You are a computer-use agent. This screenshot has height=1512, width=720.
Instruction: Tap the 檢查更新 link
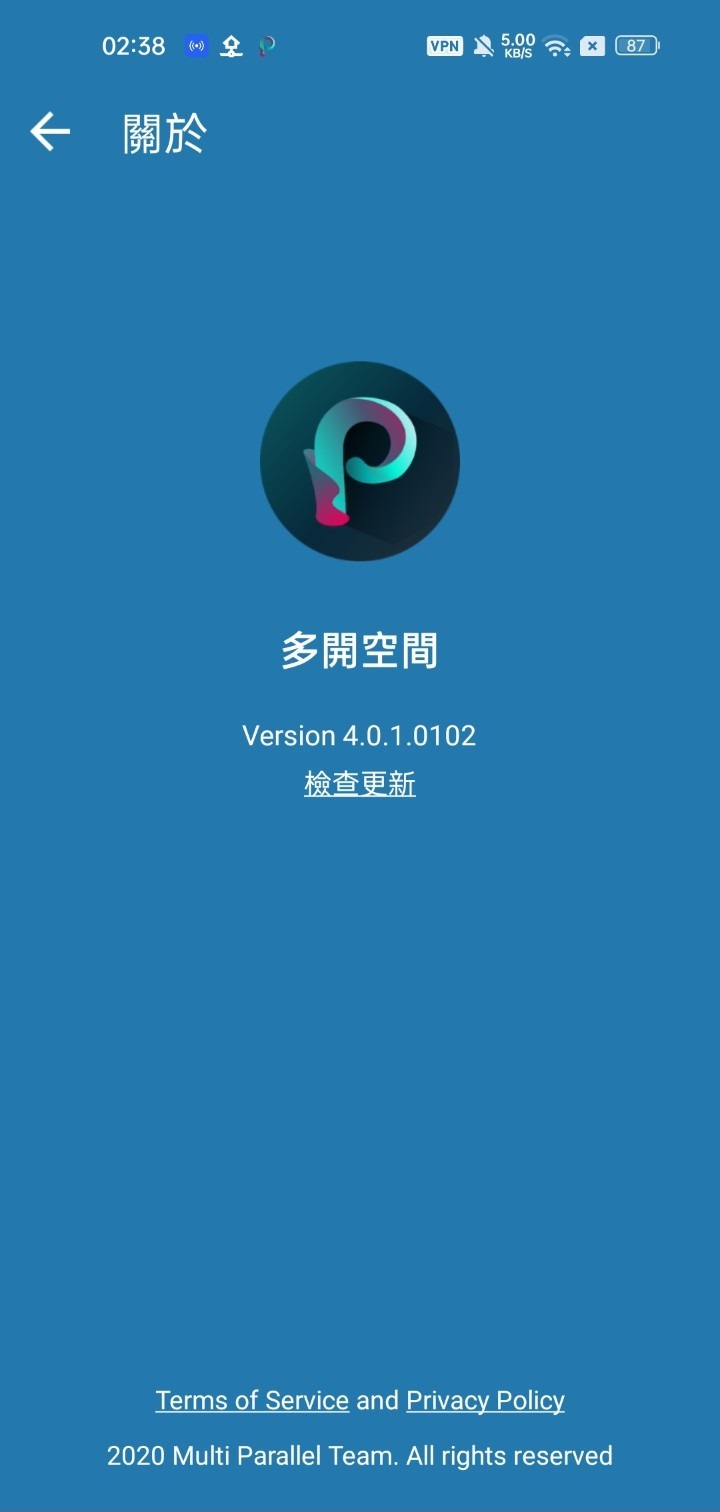(360, 784)
